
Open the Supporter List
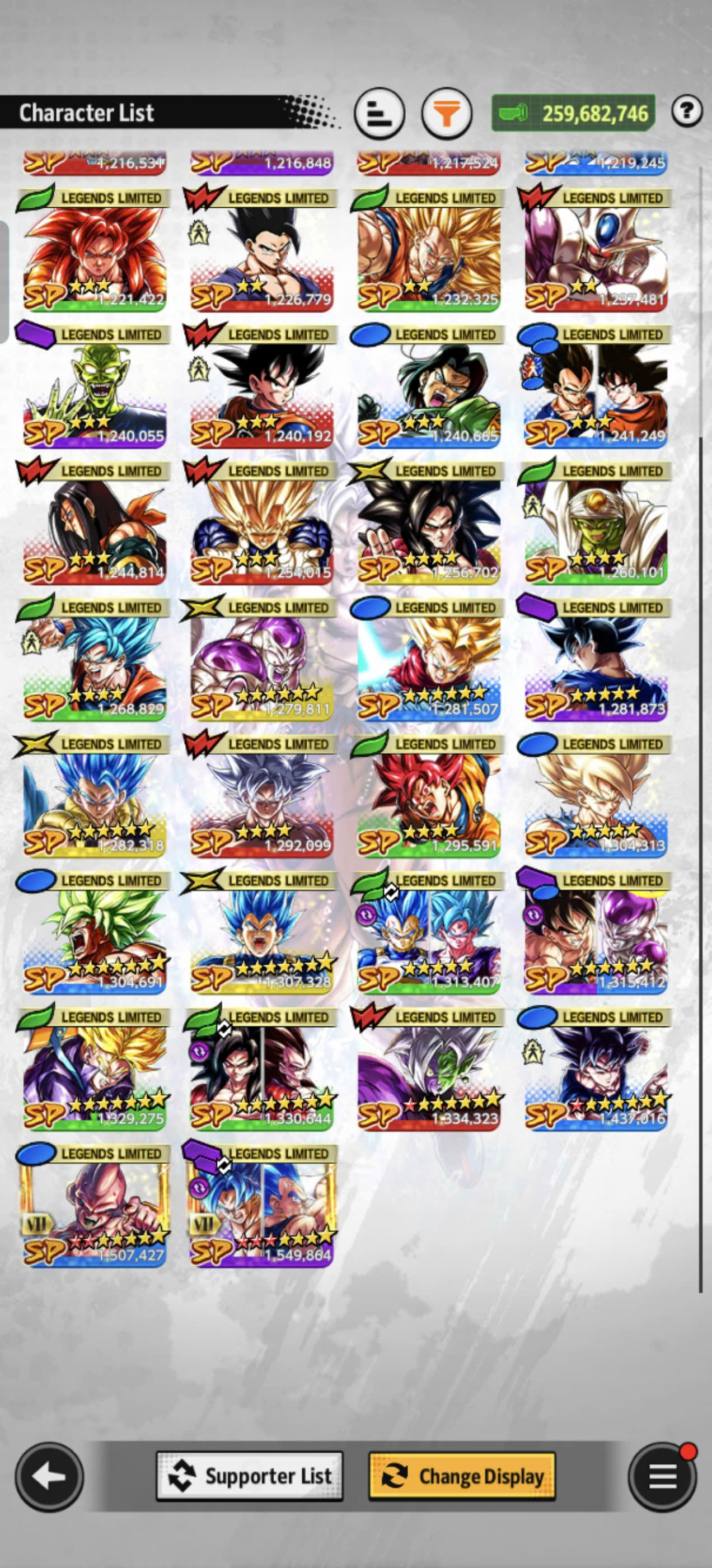coord(250,1476)
